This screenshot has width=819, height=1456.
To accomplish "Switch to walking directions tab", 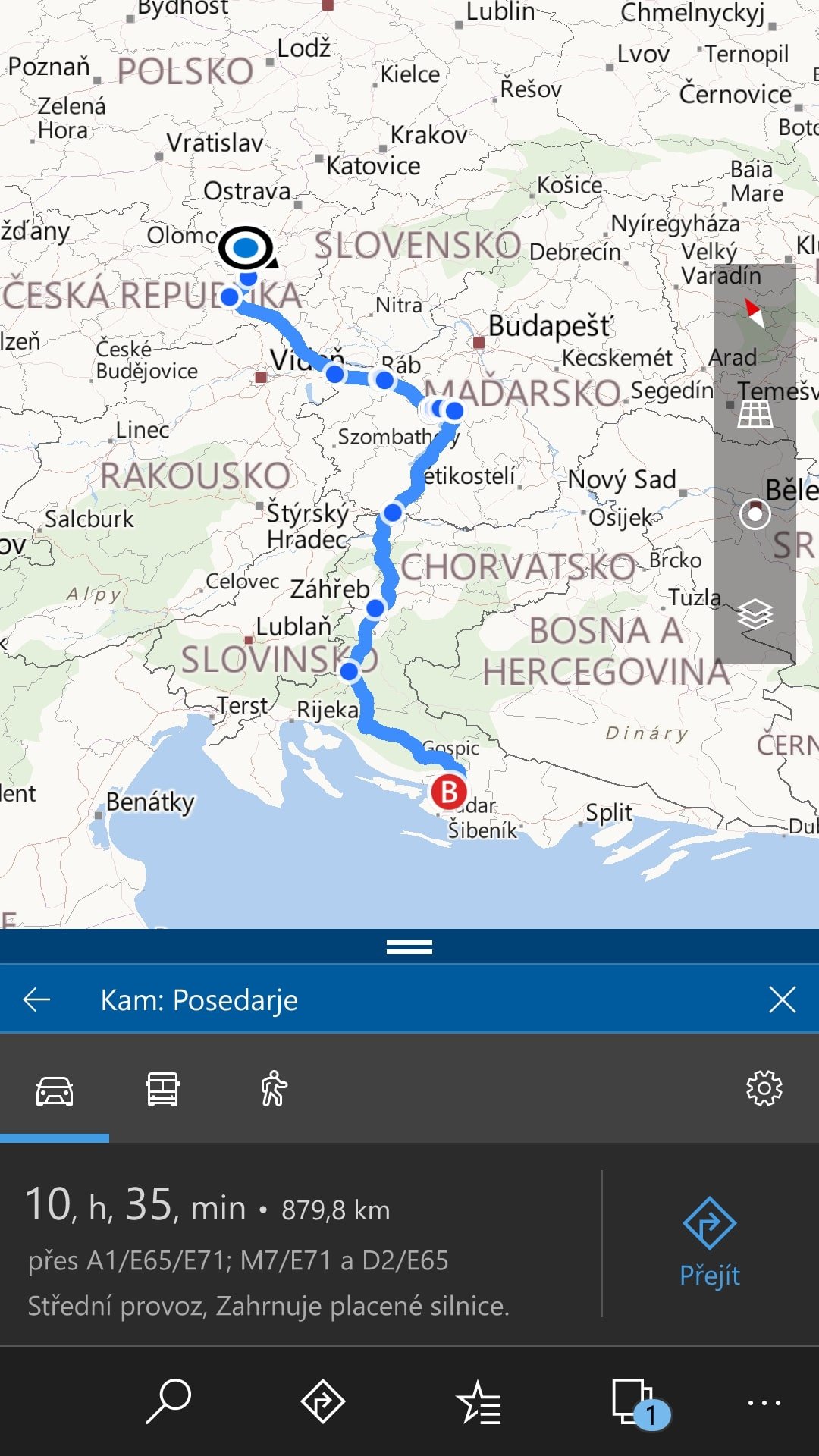I will point(273,1090).
